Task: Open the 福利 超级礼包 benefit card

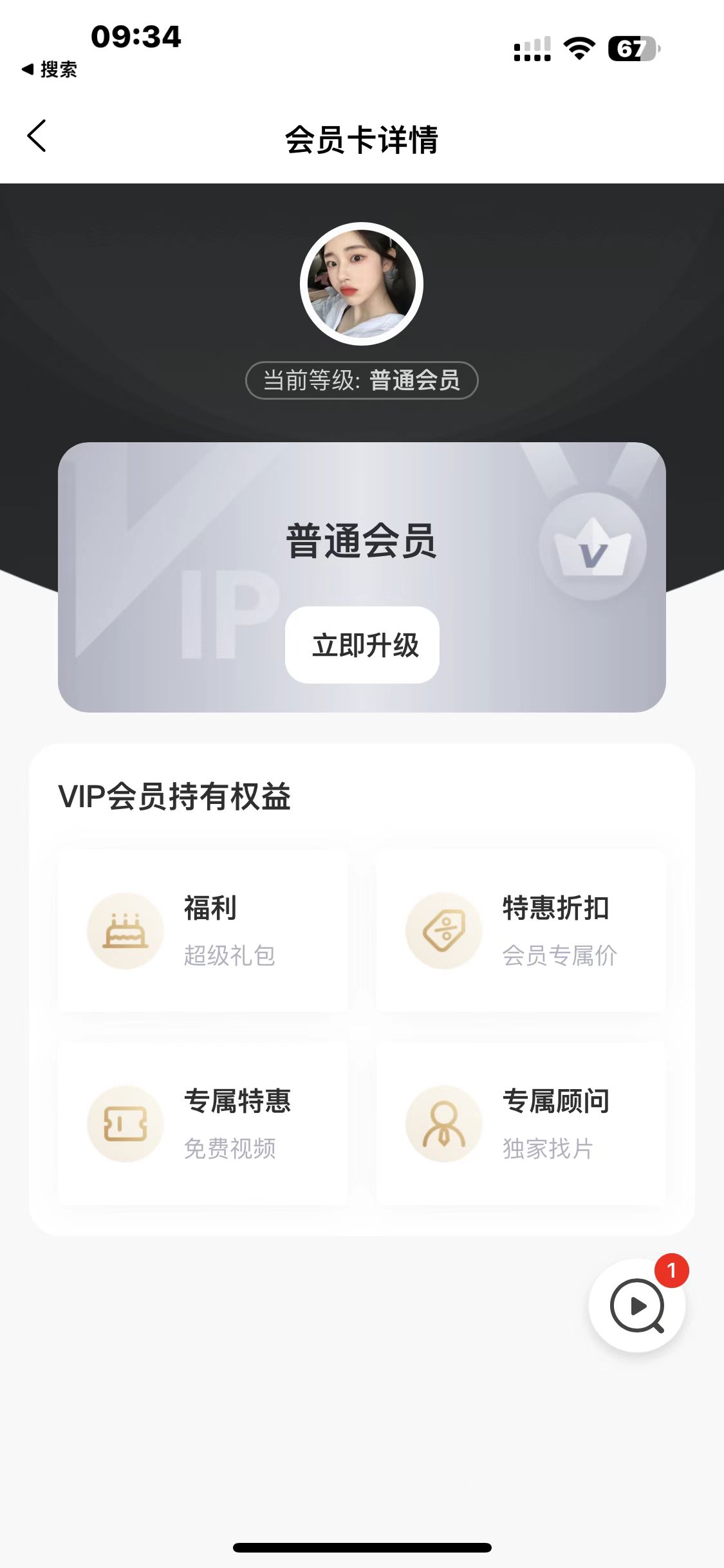Action: (203, 931)
